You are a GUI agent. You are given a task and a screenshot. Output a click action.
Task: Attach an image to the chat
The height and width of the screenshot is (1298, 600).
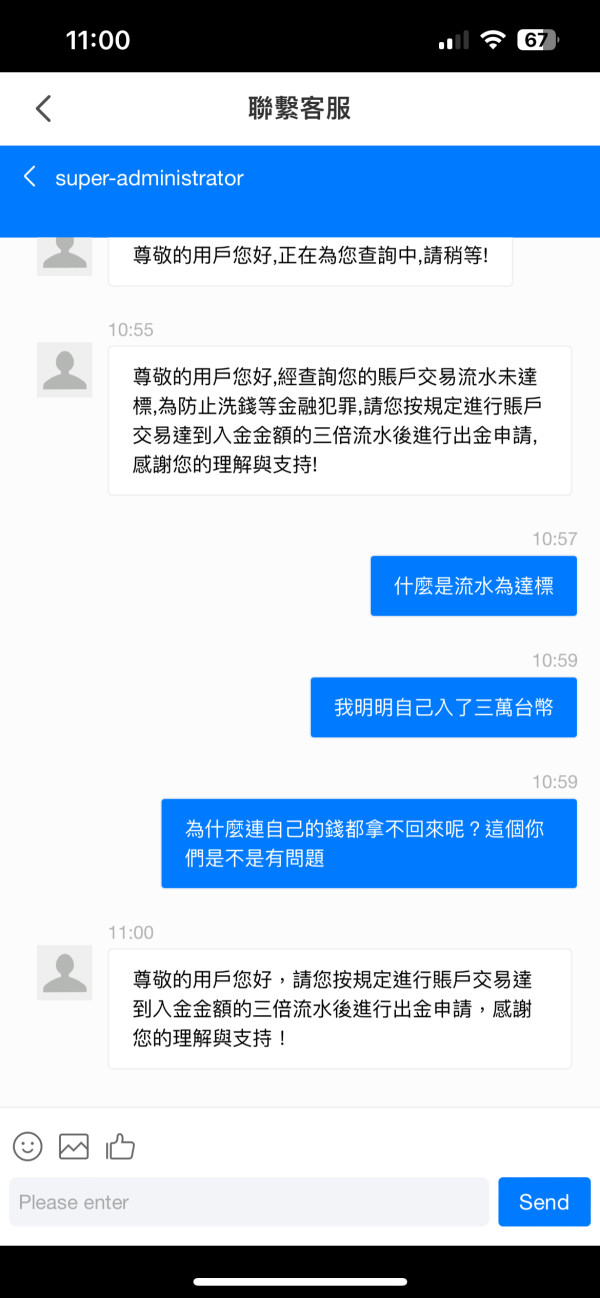point(74,1146)
